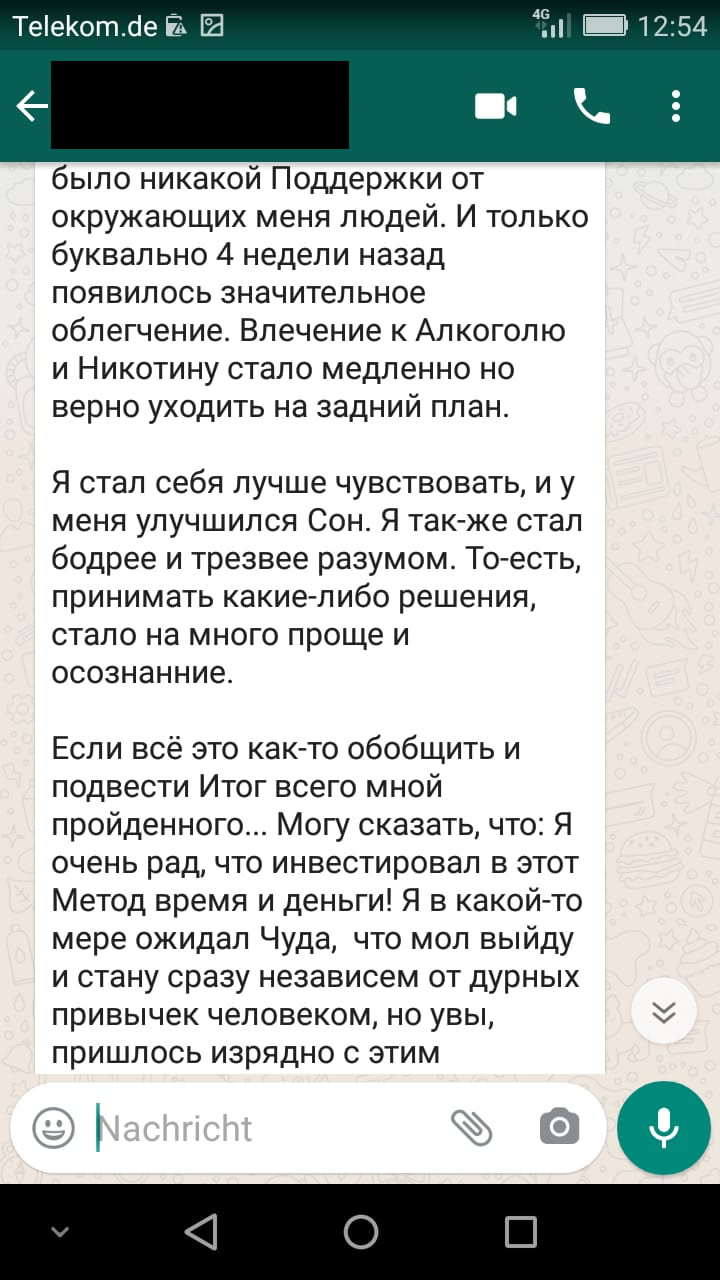The image size is (720, 1280).
Task: Go to the Android home screen
Action: [360, 1232]
